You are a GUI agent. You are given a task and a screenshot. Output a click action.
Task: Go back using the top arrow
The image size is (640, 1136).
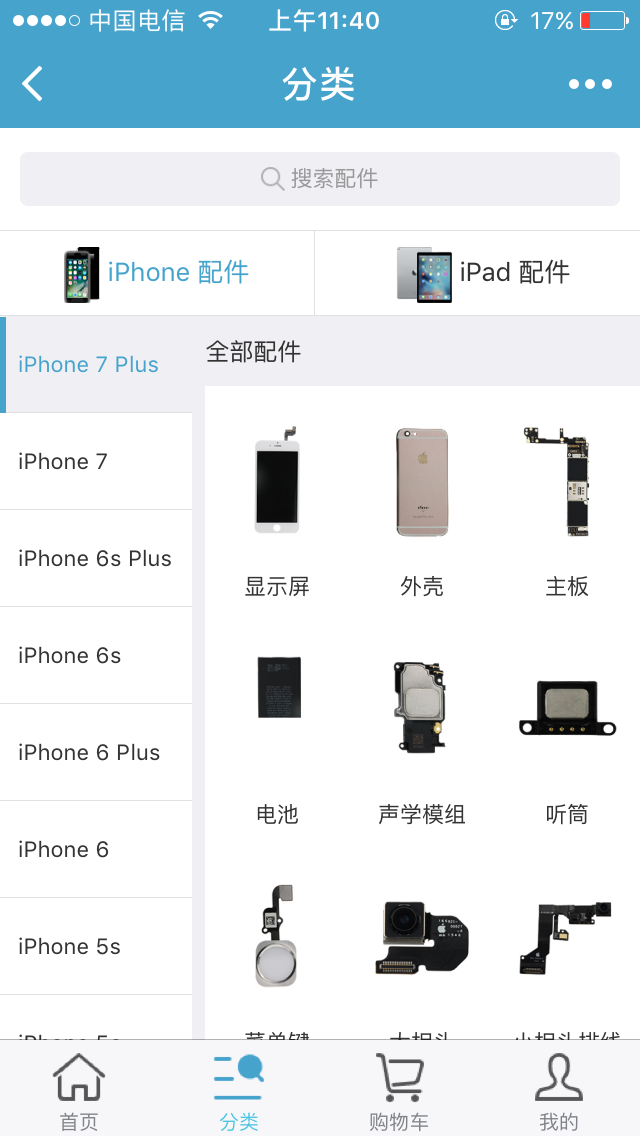click(33, 84)
